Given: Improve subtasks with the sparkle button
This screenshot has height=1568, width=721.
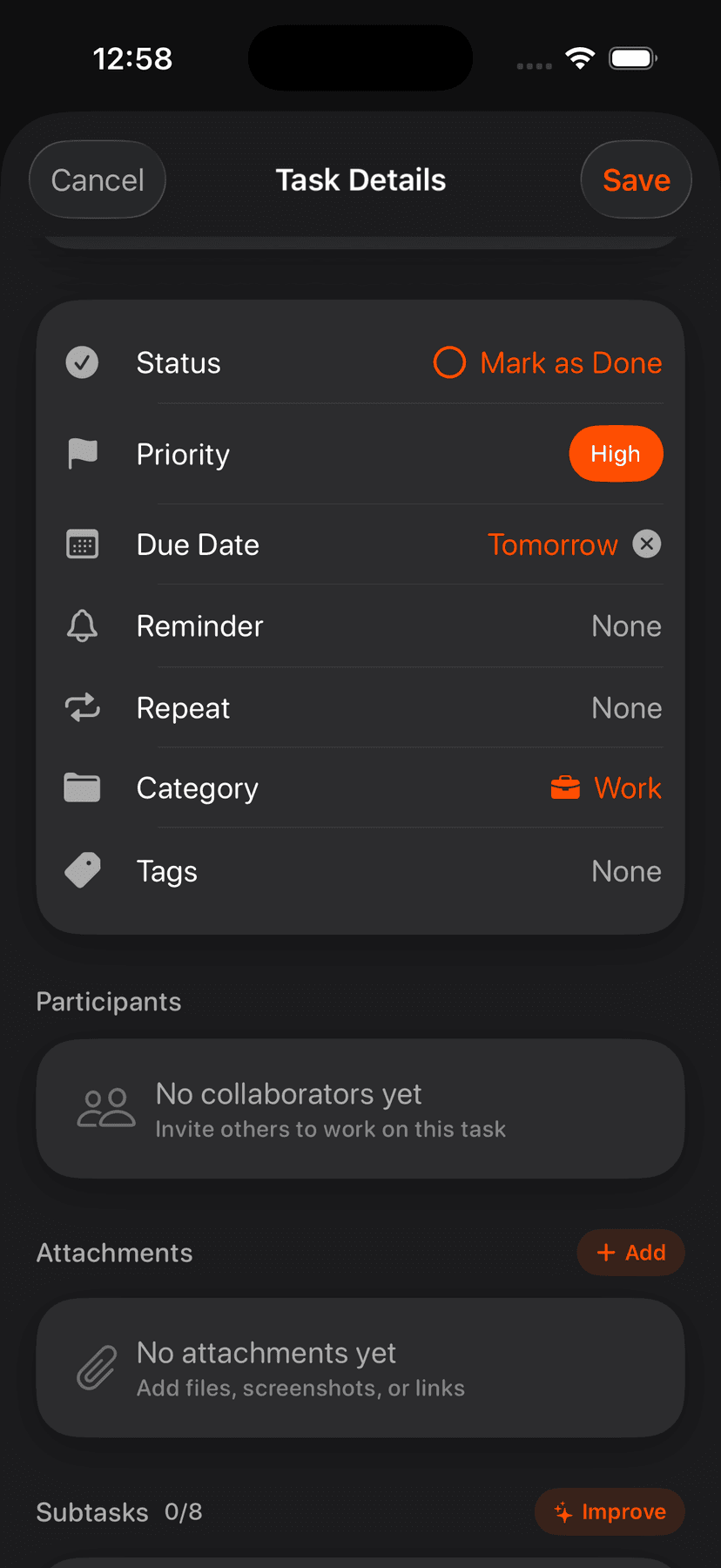Looking at the screenshot, I should [610, 1511].
